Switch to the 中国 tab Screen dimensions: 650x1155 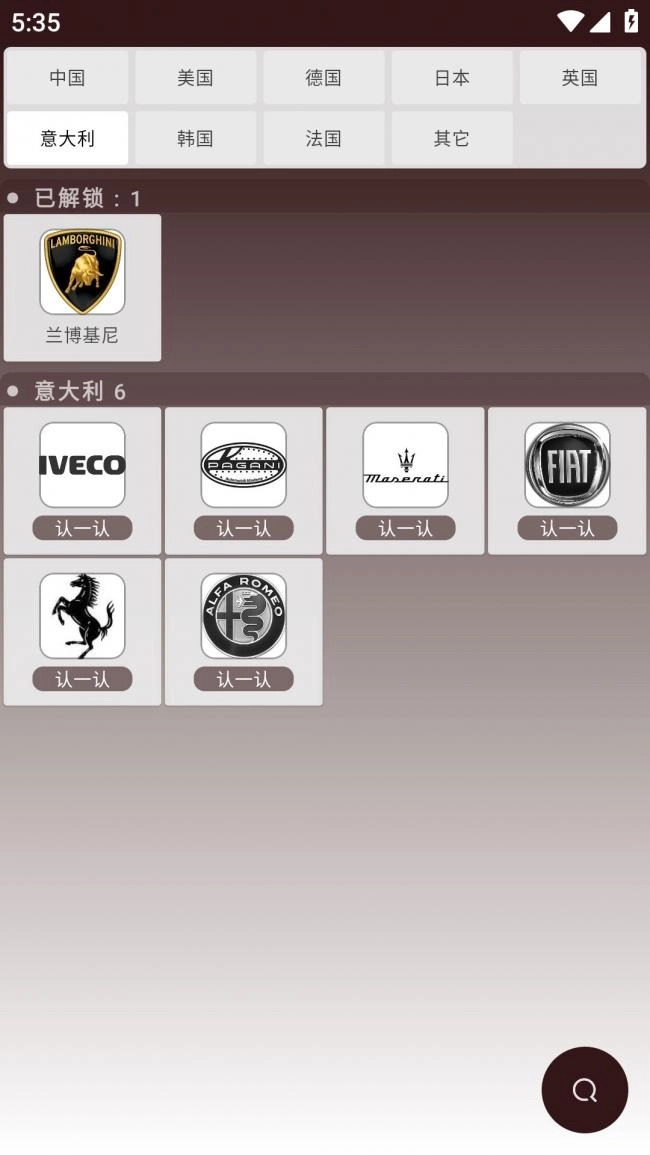point(67,78)
